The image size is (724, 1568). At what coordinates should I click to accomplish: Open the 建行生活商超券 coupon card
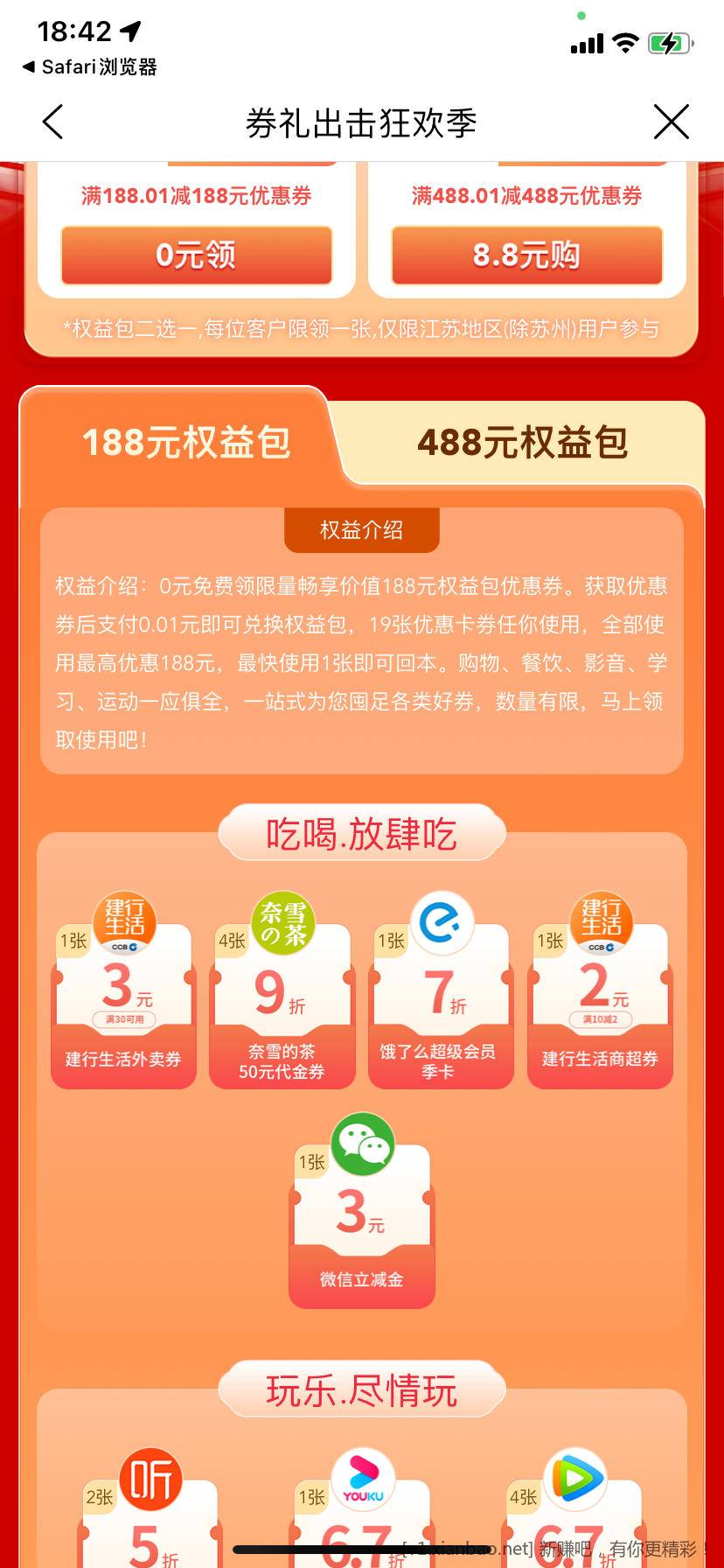coord(600,1006)
